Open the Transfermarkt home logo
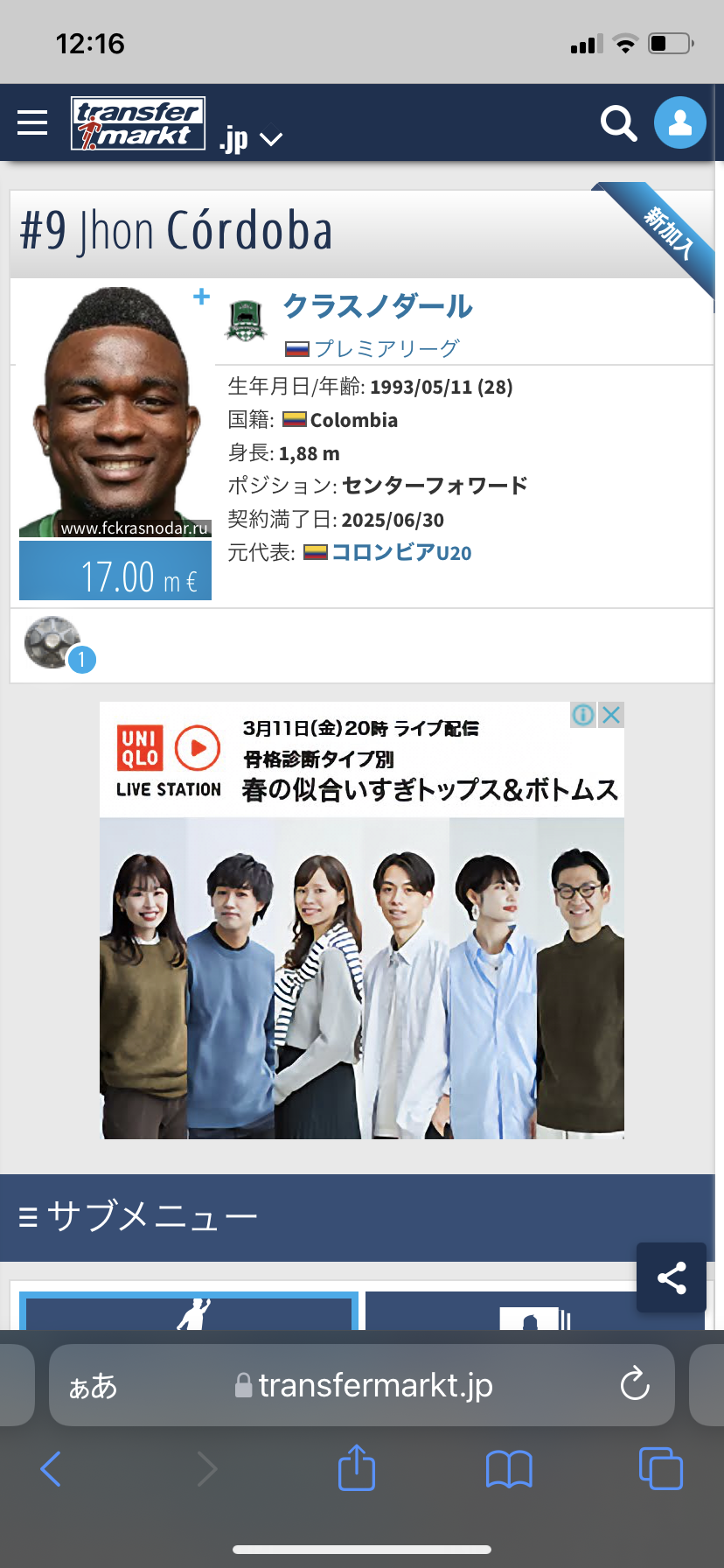 click(138, 123)
